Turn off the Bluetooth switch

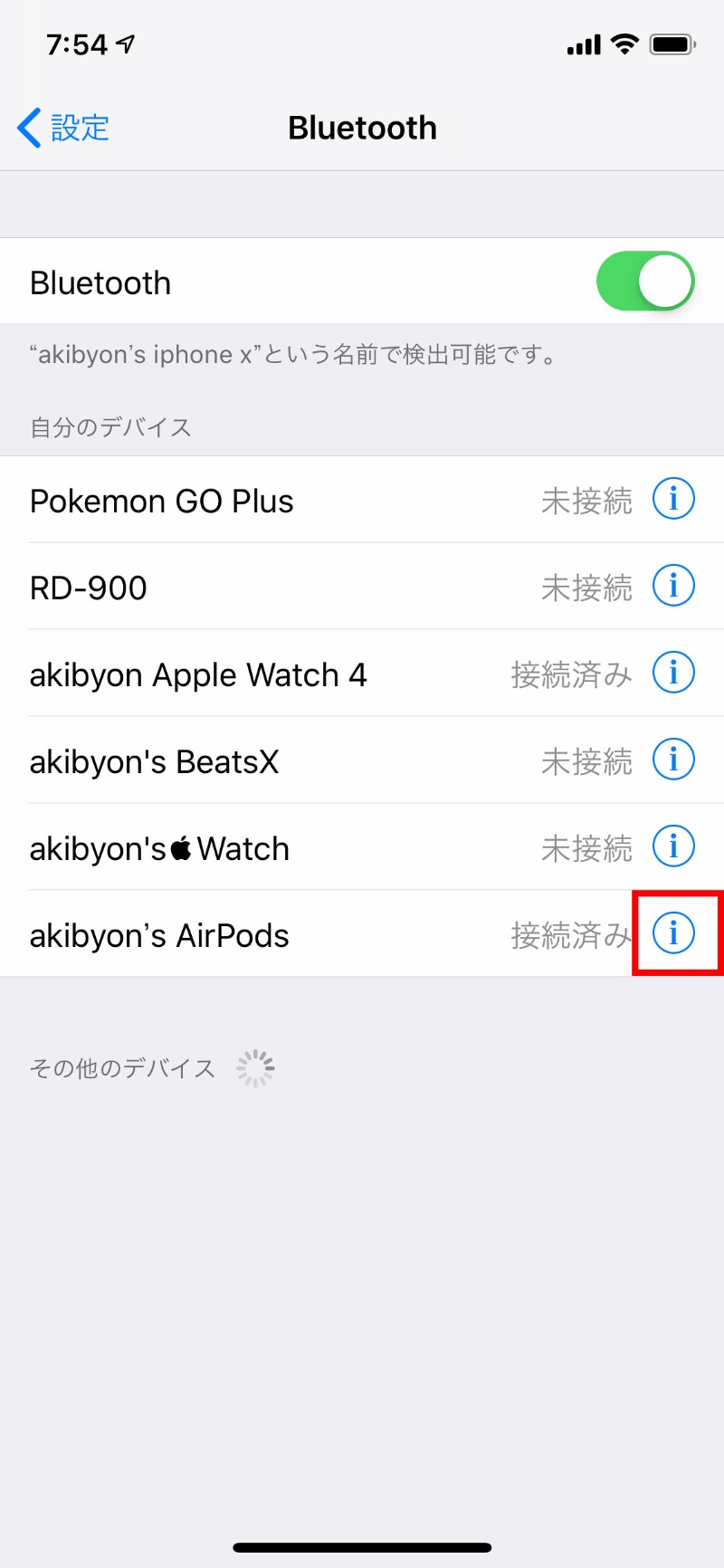[x=644, y=282]
